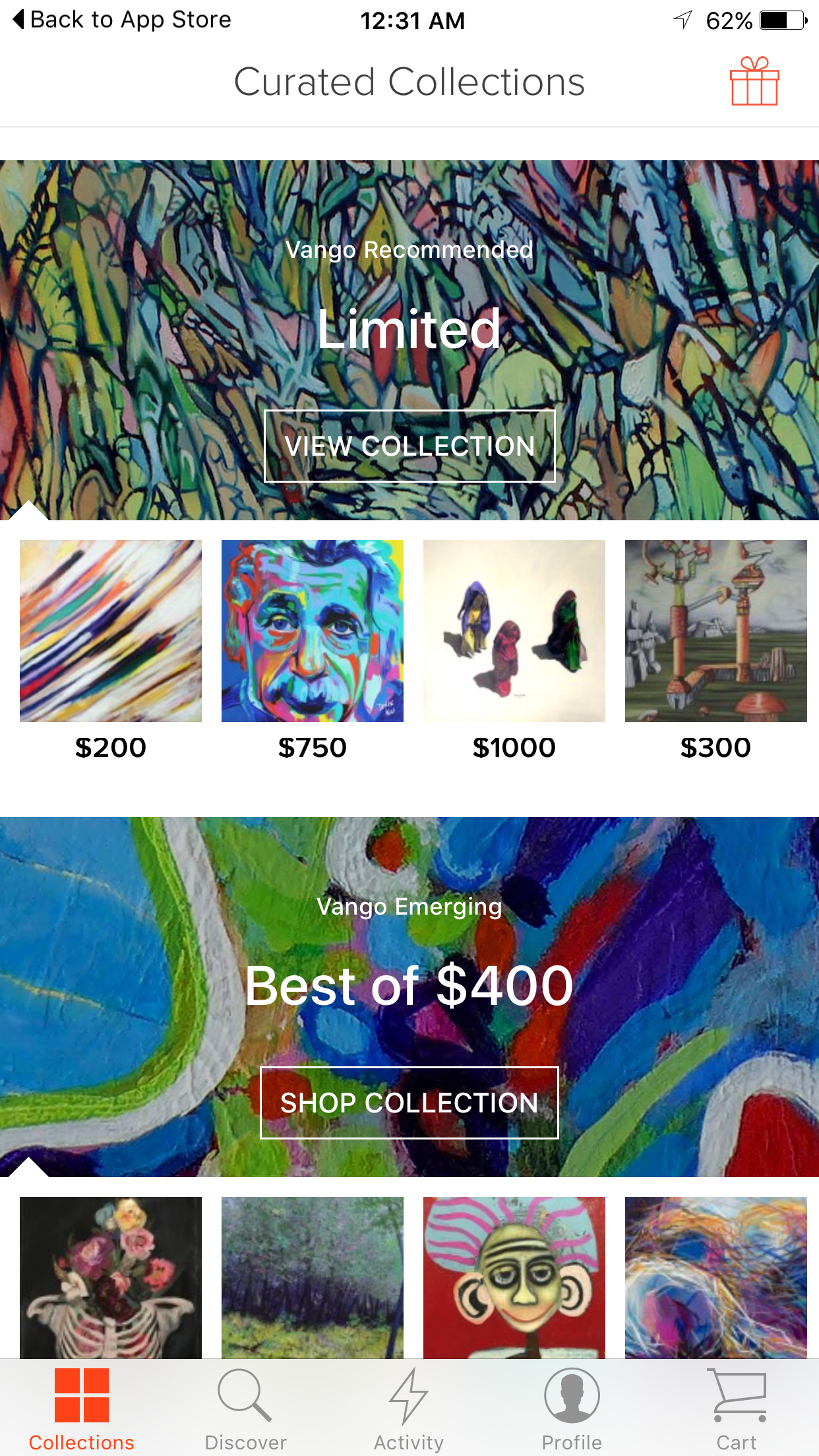The image size is (819, 1456).
Task: View the swirling blue abstract artwork
Action: point(716,1277)
